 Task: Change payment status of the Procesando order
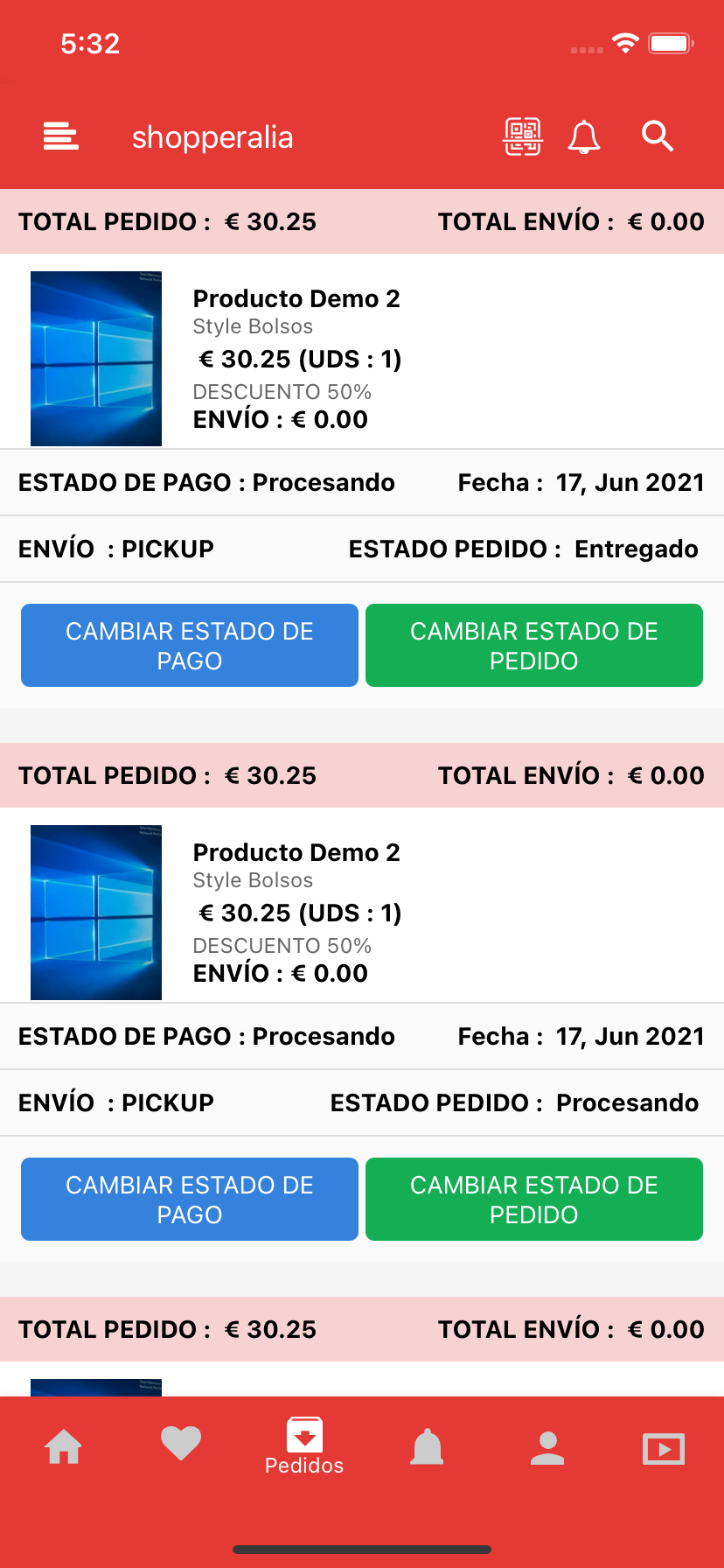click(x=190, y=1200)
